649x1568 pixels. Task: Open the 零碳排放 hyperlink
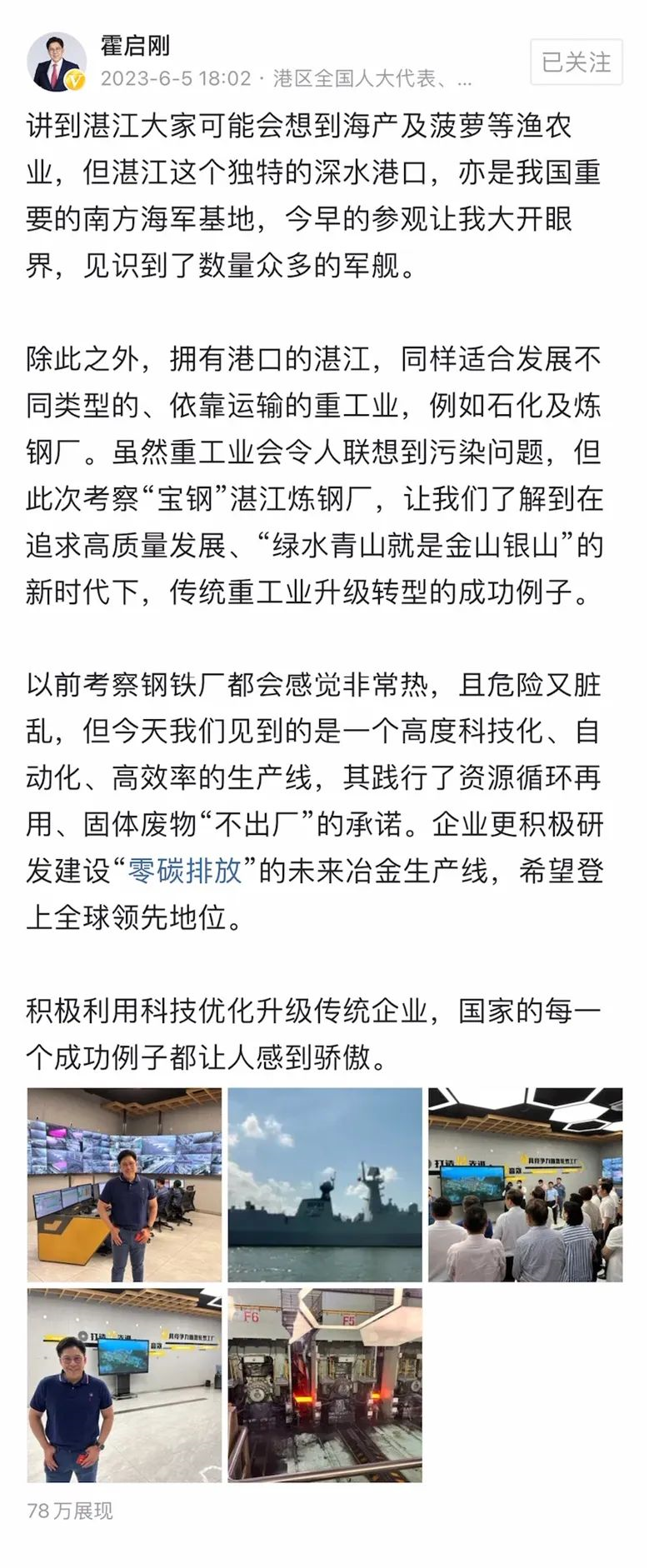click(184, 871)
